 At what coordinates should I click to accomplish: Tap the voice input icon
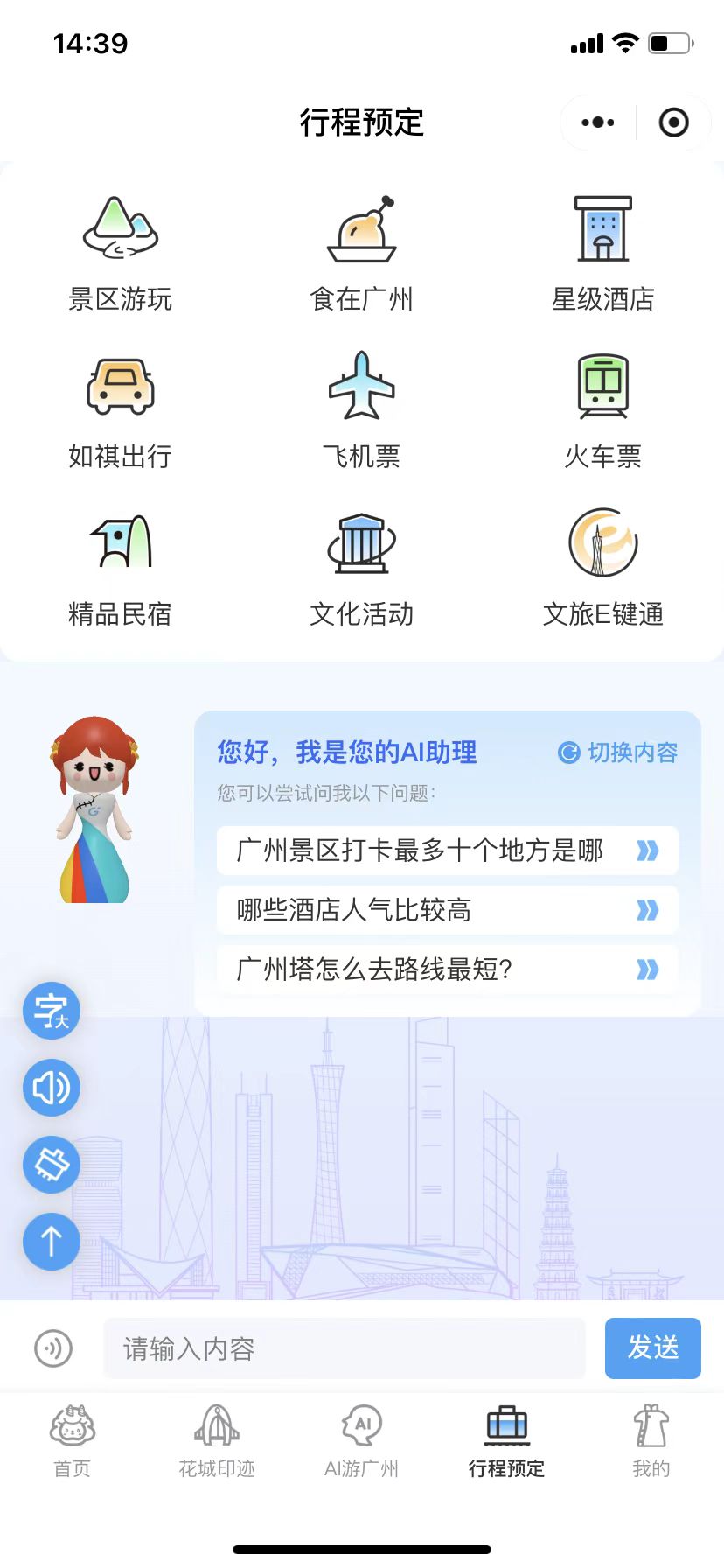pos(53,1347)
